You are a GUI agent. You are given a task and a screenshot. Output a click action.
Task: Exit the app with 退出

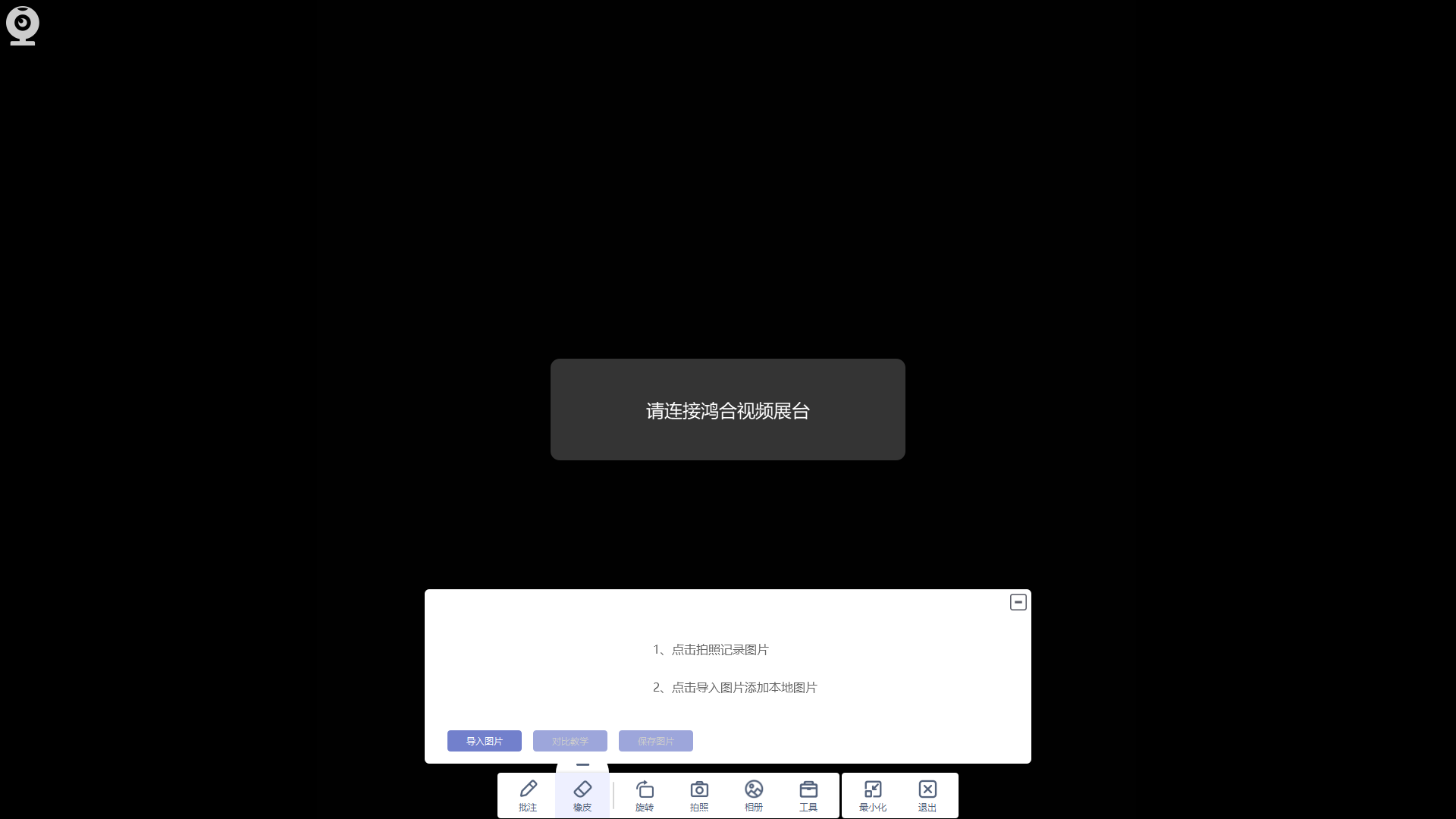pos(927,795)
